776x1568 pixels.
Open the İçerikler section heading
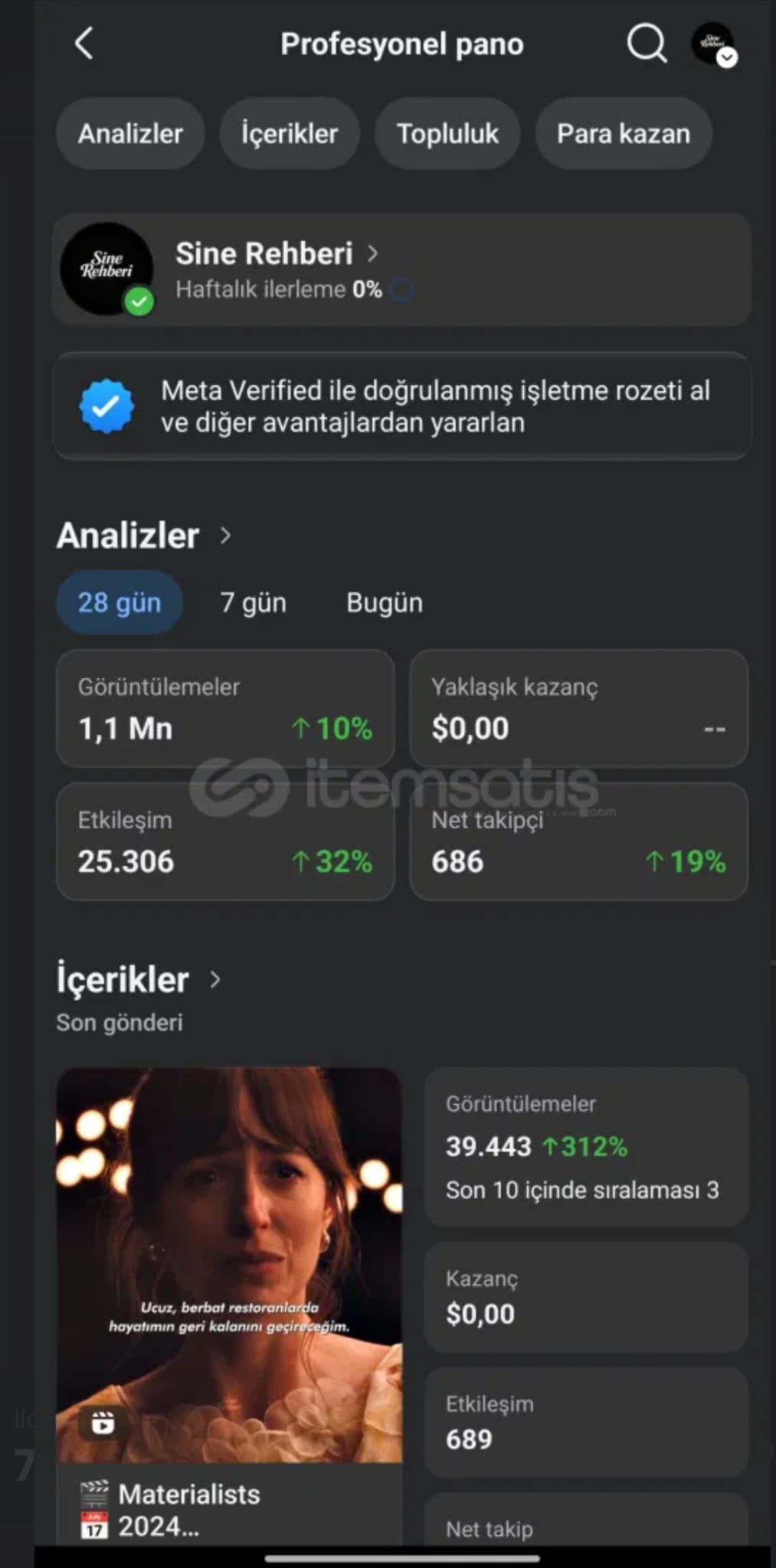[139, 979]
